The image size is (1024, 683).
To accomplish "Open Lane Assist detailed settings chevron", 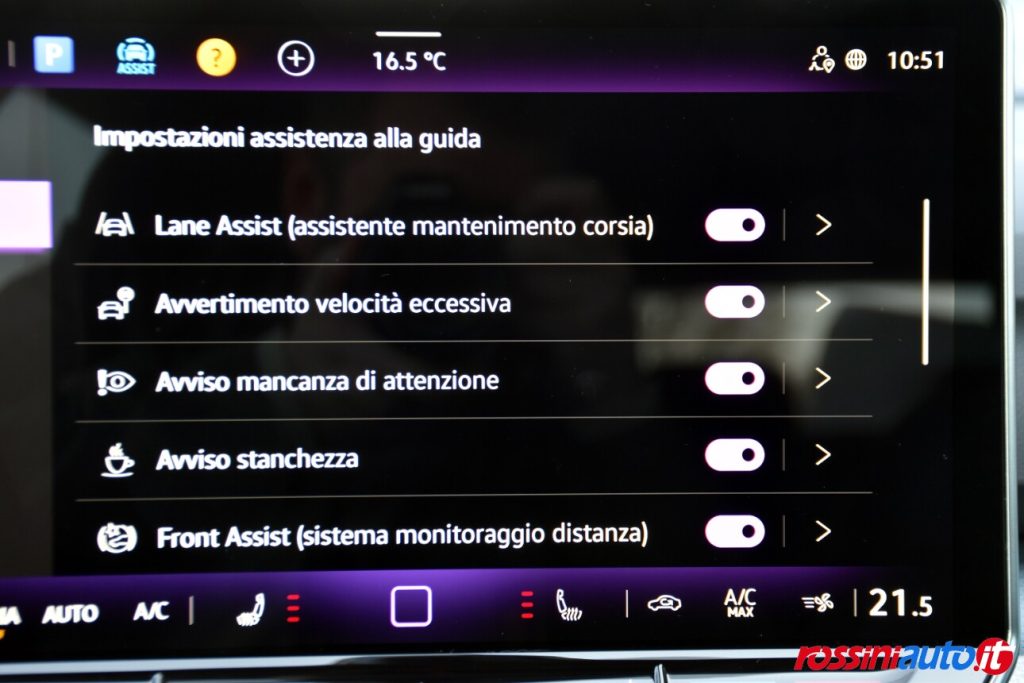I will click(x=823, y=225).
